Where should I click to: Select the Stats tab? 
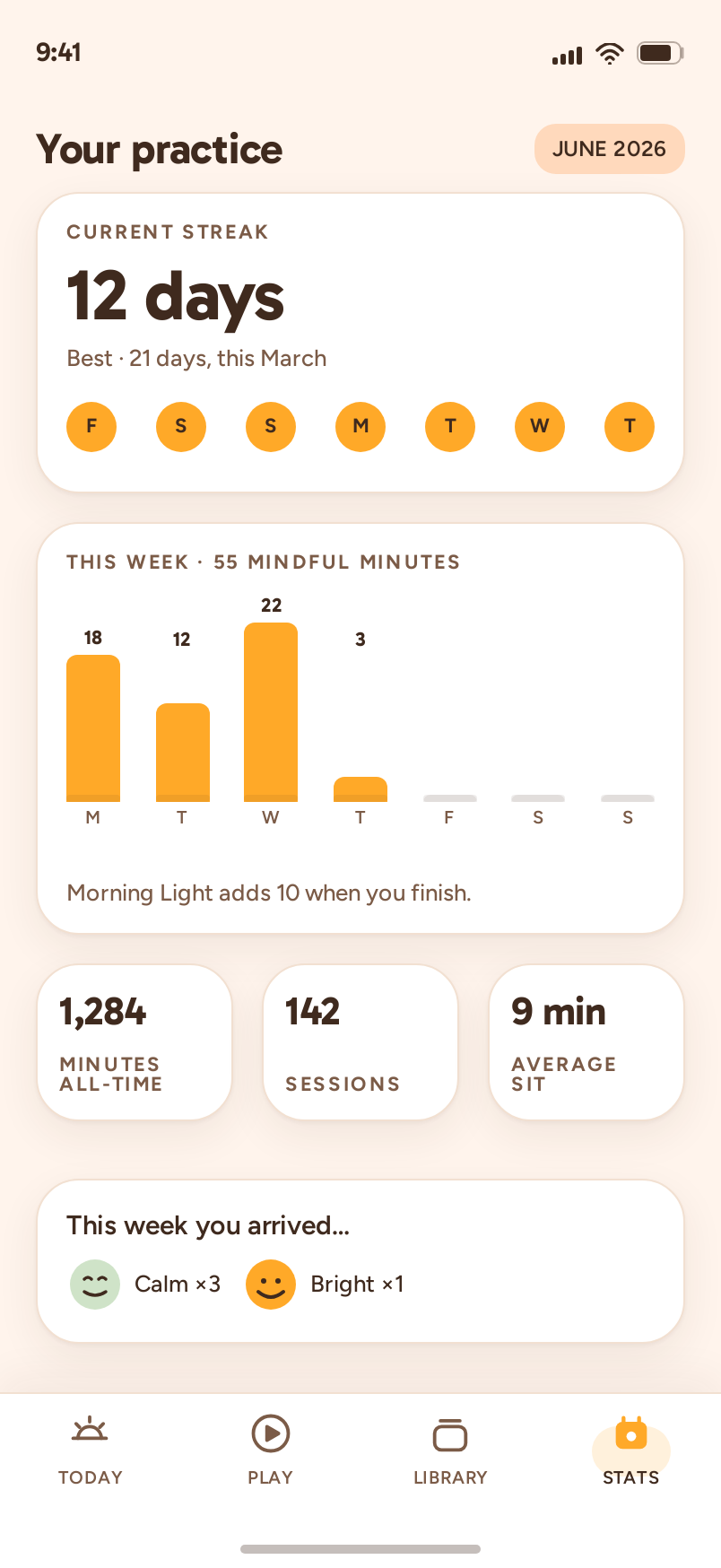click(630, 1450)
